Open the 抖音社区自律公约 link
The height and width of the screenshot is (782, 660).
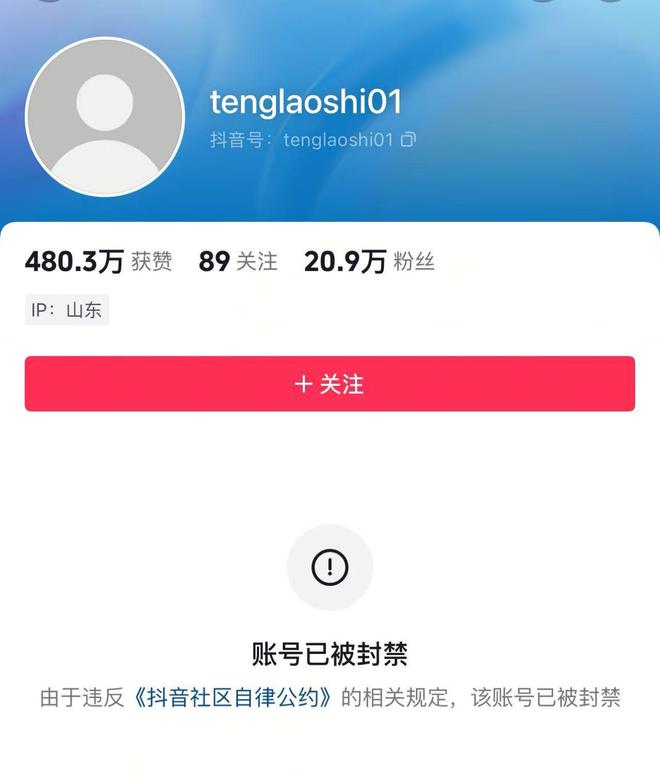tap(232, 697)
